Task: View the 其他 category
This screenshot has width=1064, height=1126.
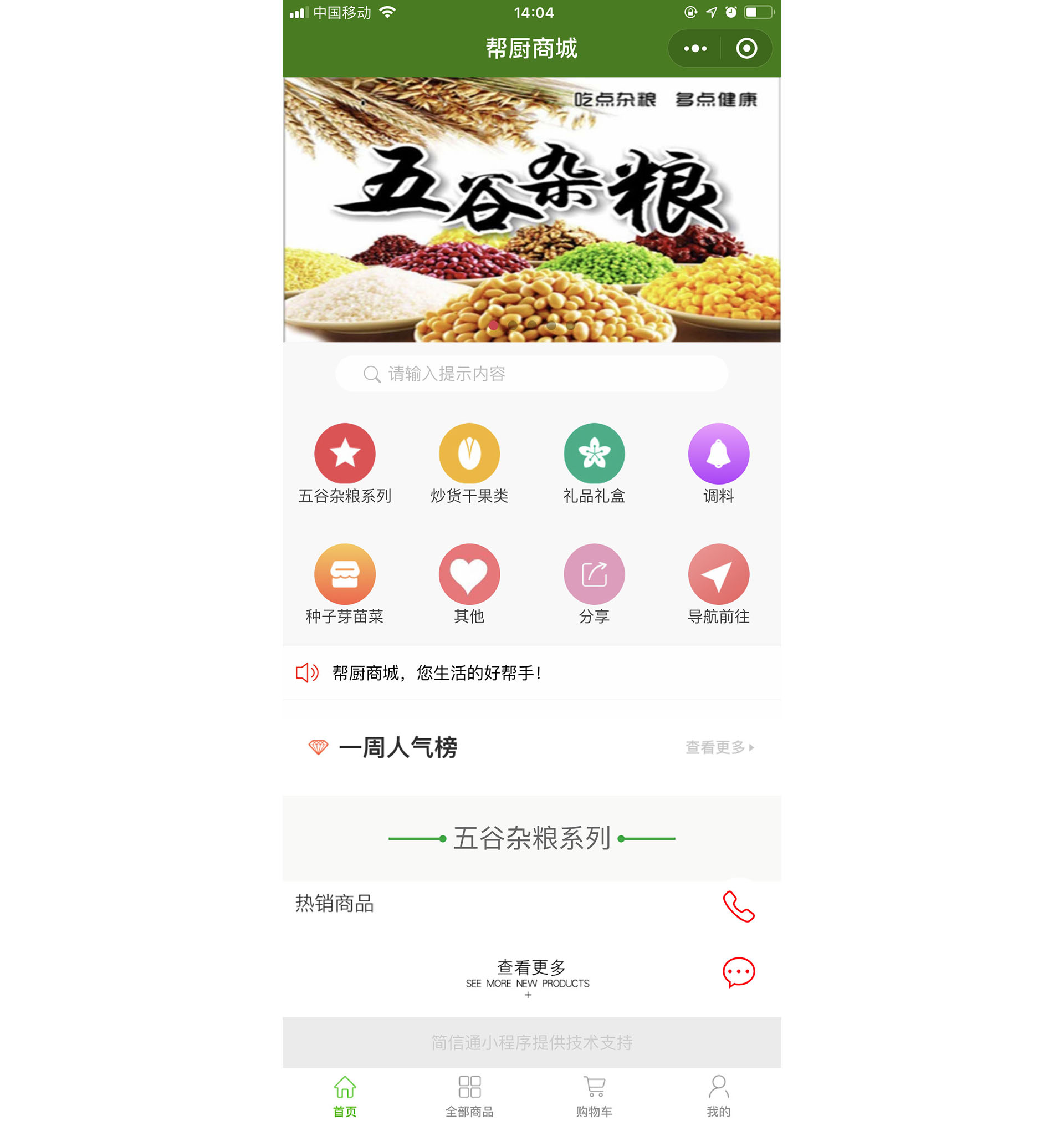Action: click(x=469, y=583)
